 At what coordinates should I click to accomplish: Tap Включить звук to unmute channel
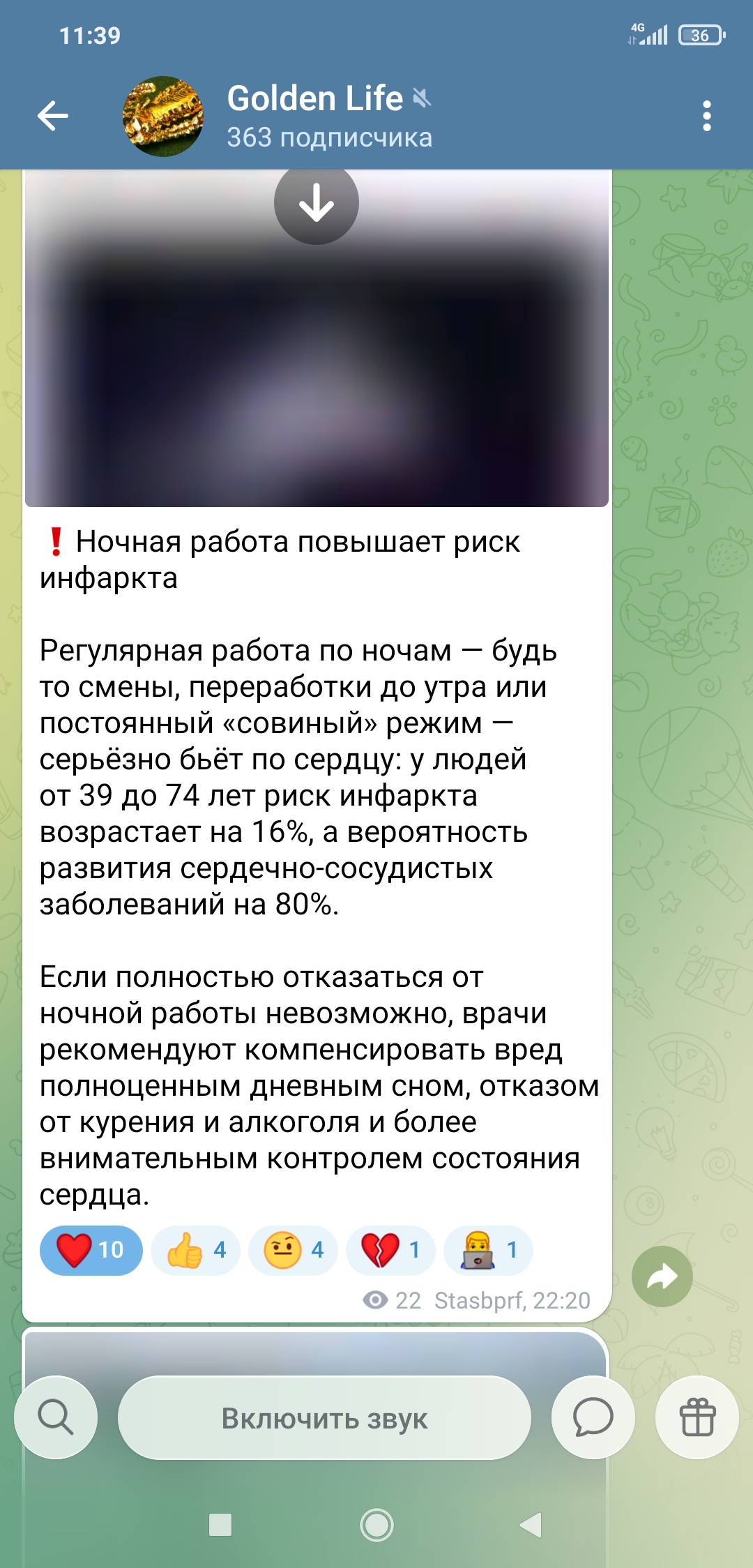[x=324, y=1418]
